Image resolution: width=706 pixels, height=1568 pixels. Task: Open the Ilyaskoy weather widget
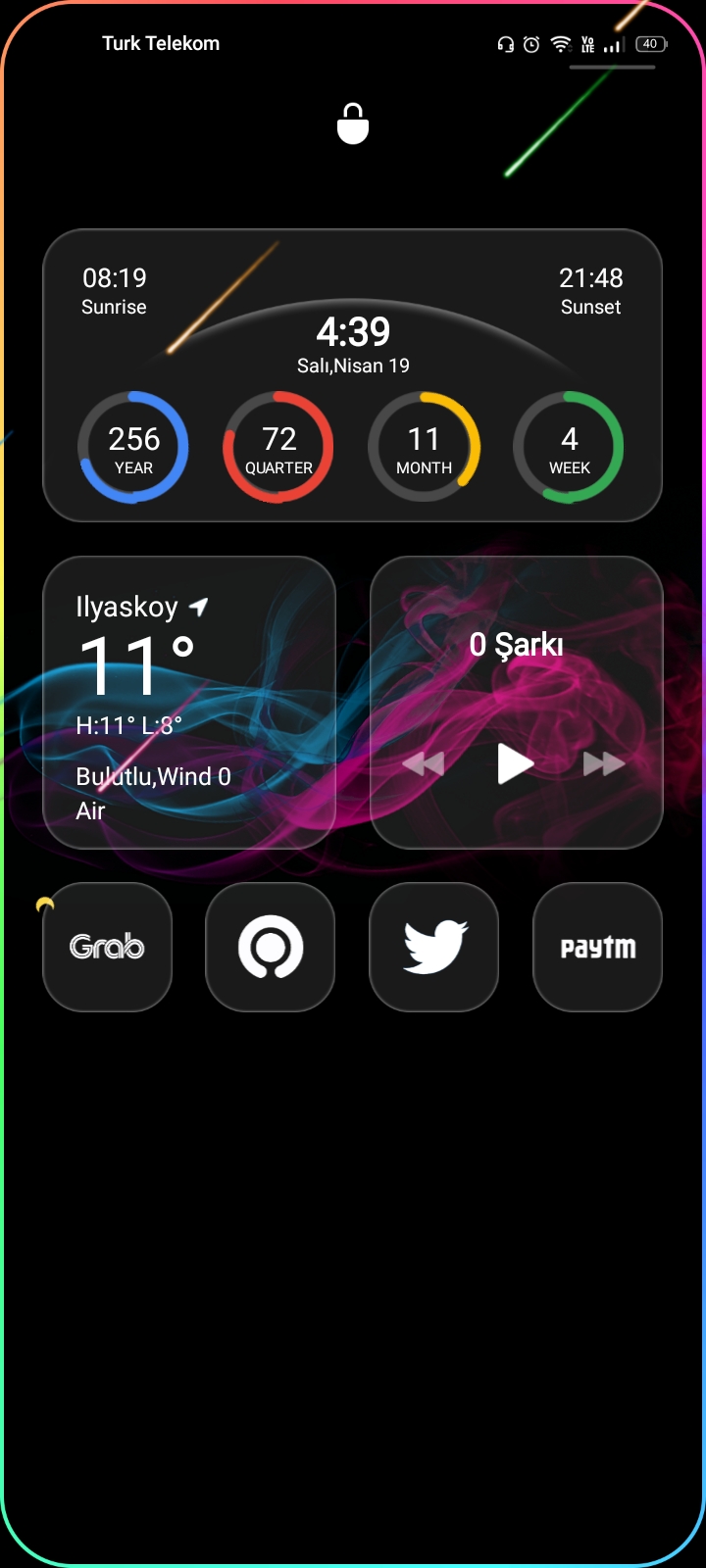coord(189,702)
